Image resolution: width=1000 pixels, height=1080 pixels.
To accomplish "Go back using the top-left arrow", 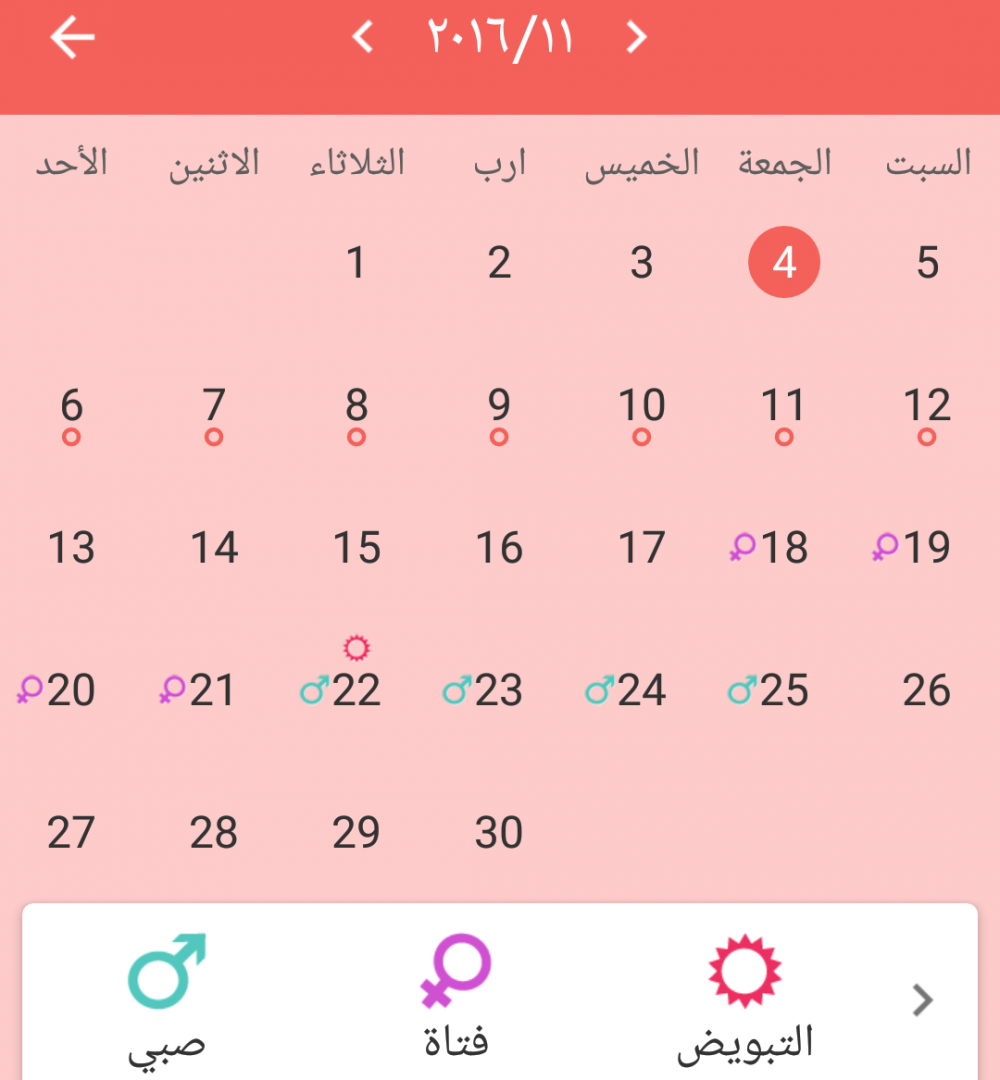I will [72, 38].
